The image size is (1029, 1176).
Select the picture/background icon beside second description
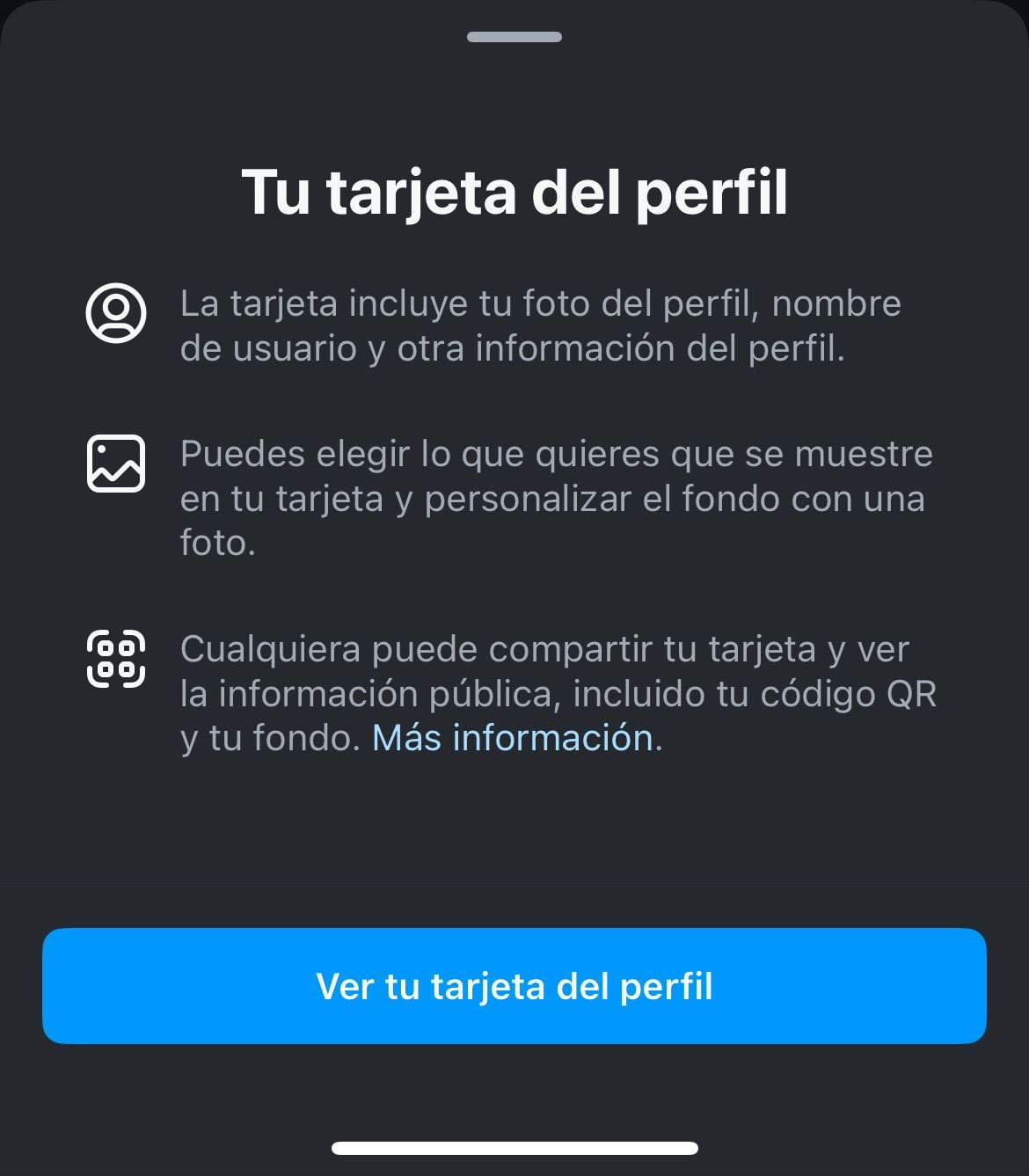pos(116,464)
